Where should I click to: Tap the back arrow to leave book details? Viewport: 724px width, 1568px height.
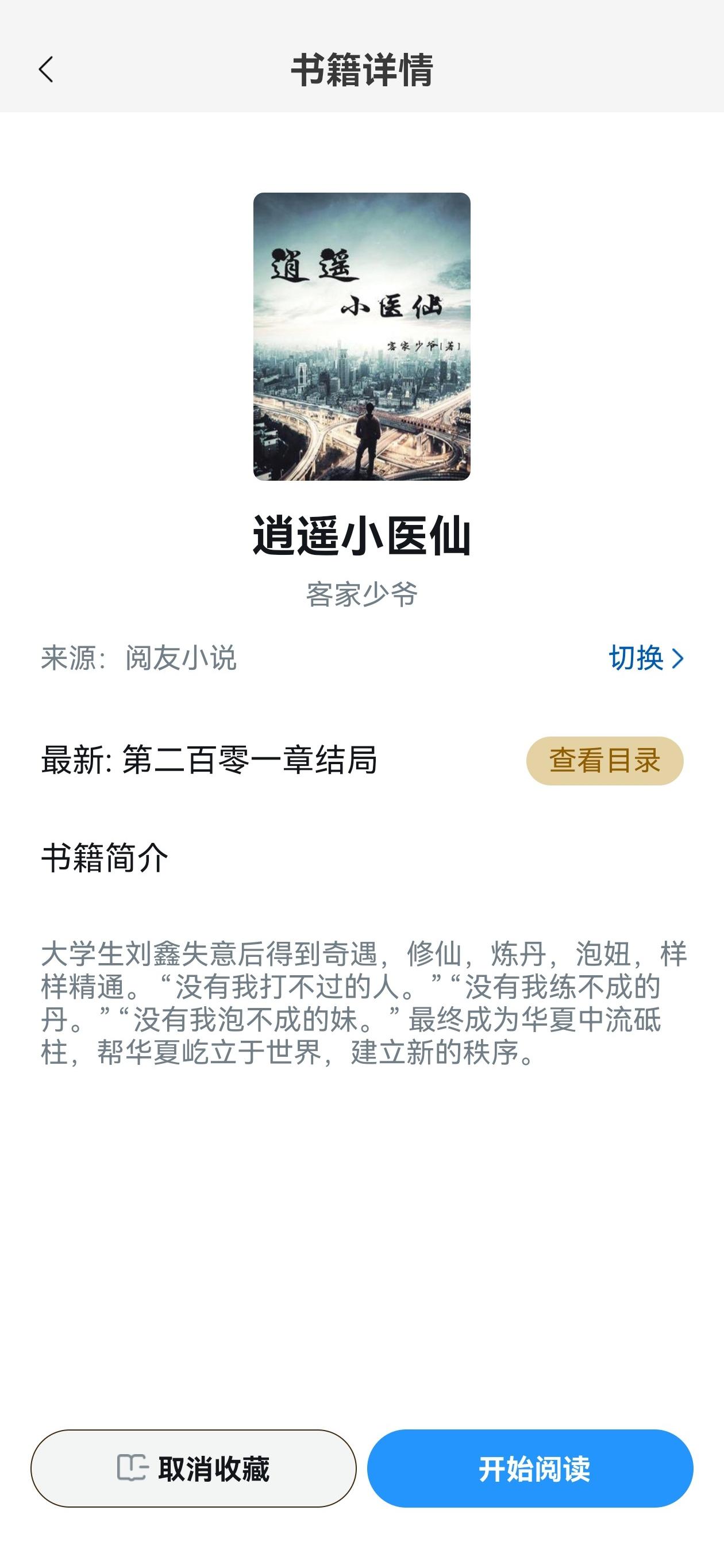pos(44,70)
